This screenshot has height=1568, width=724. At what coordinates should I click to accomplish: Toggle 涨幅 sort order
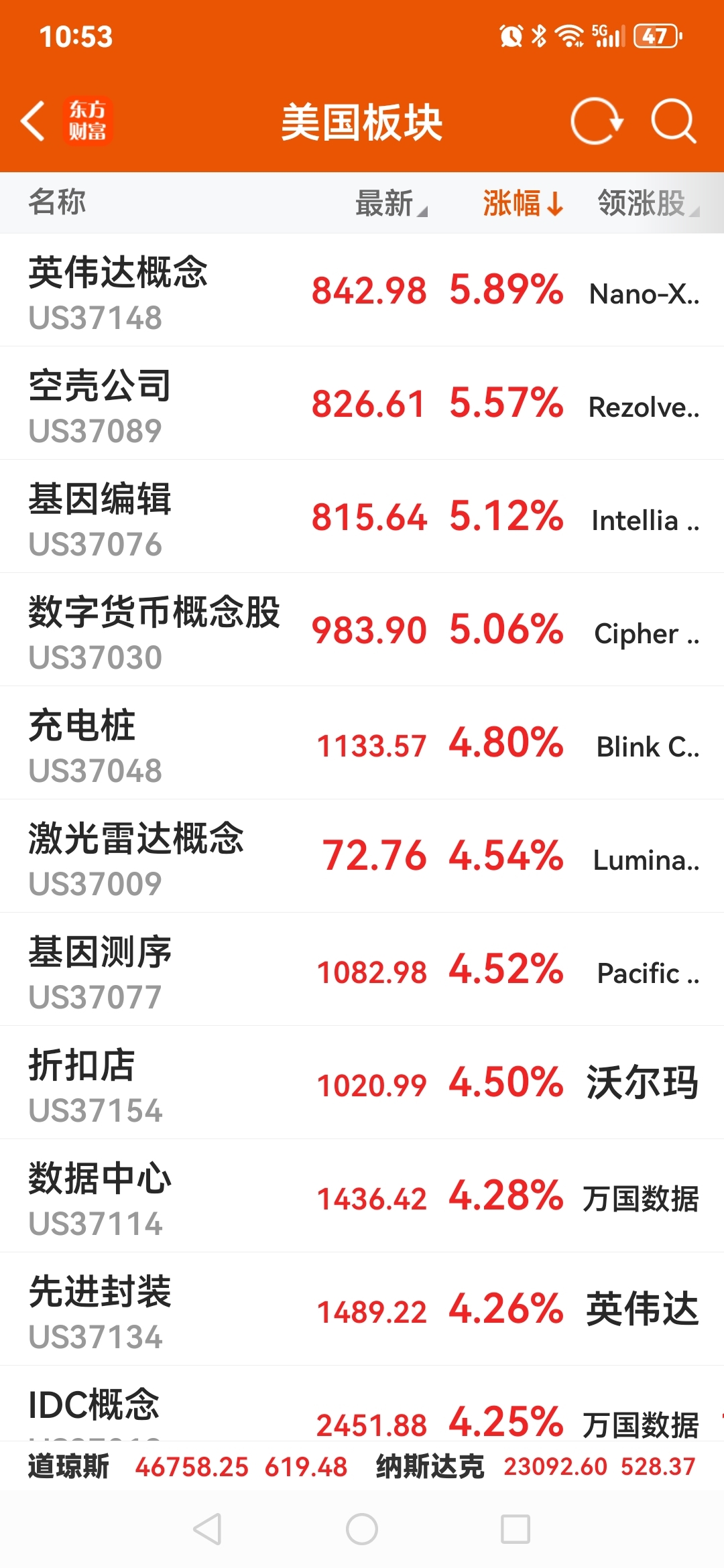(522, 203)
